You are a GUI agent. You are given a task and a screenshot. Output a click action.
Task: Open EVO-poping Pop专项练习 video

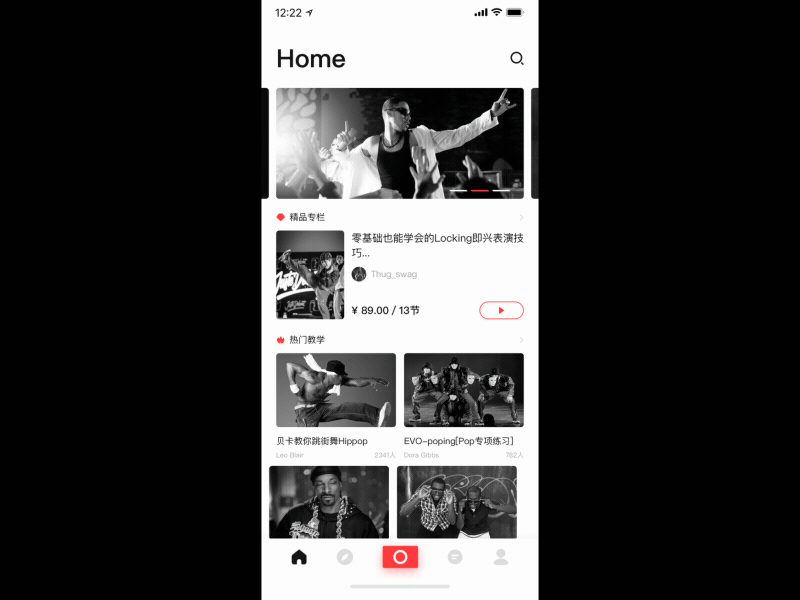[463, 390]
